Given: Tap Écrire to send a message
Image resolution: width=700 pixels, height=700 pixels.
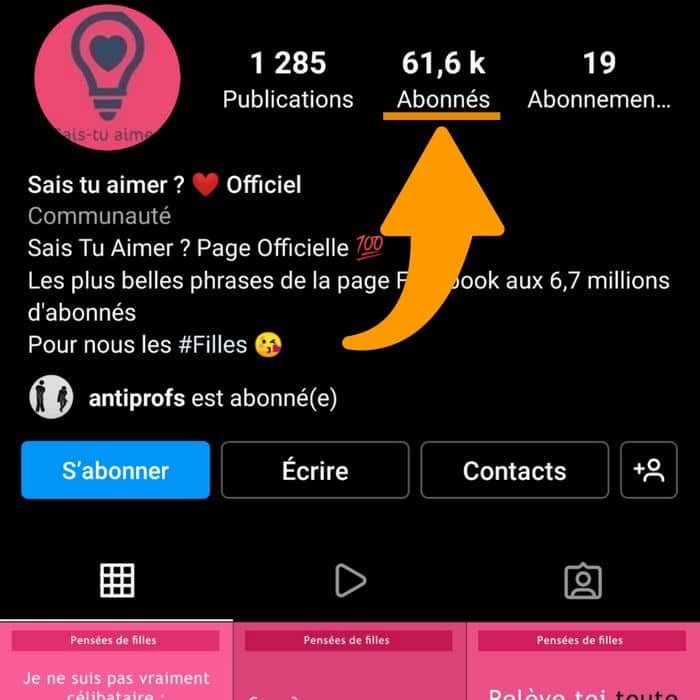Looking at the screenshot, I should [315, 470].
